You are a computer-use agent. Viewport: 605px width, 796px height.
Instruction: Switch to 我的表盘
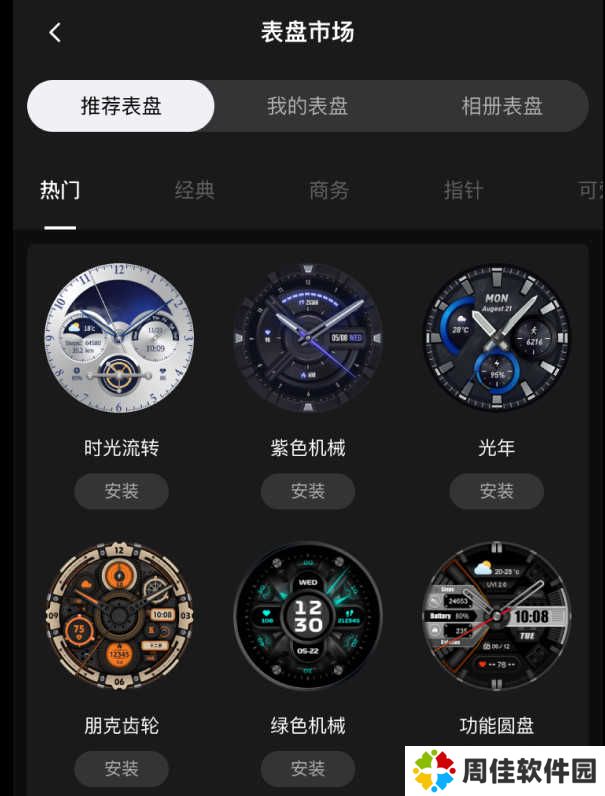click(307, 106)
